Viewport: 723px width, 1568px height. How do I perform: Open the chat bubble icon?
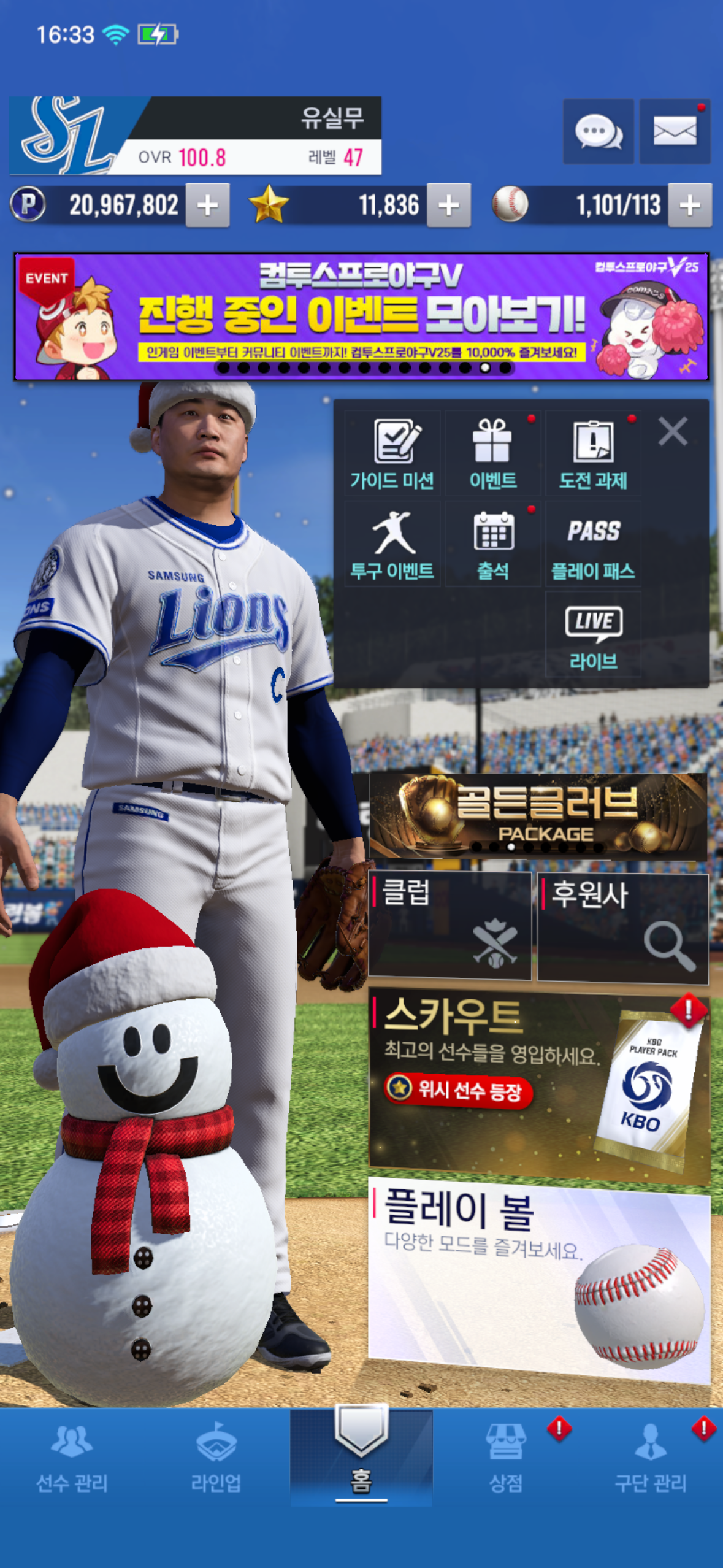point(598,131)
